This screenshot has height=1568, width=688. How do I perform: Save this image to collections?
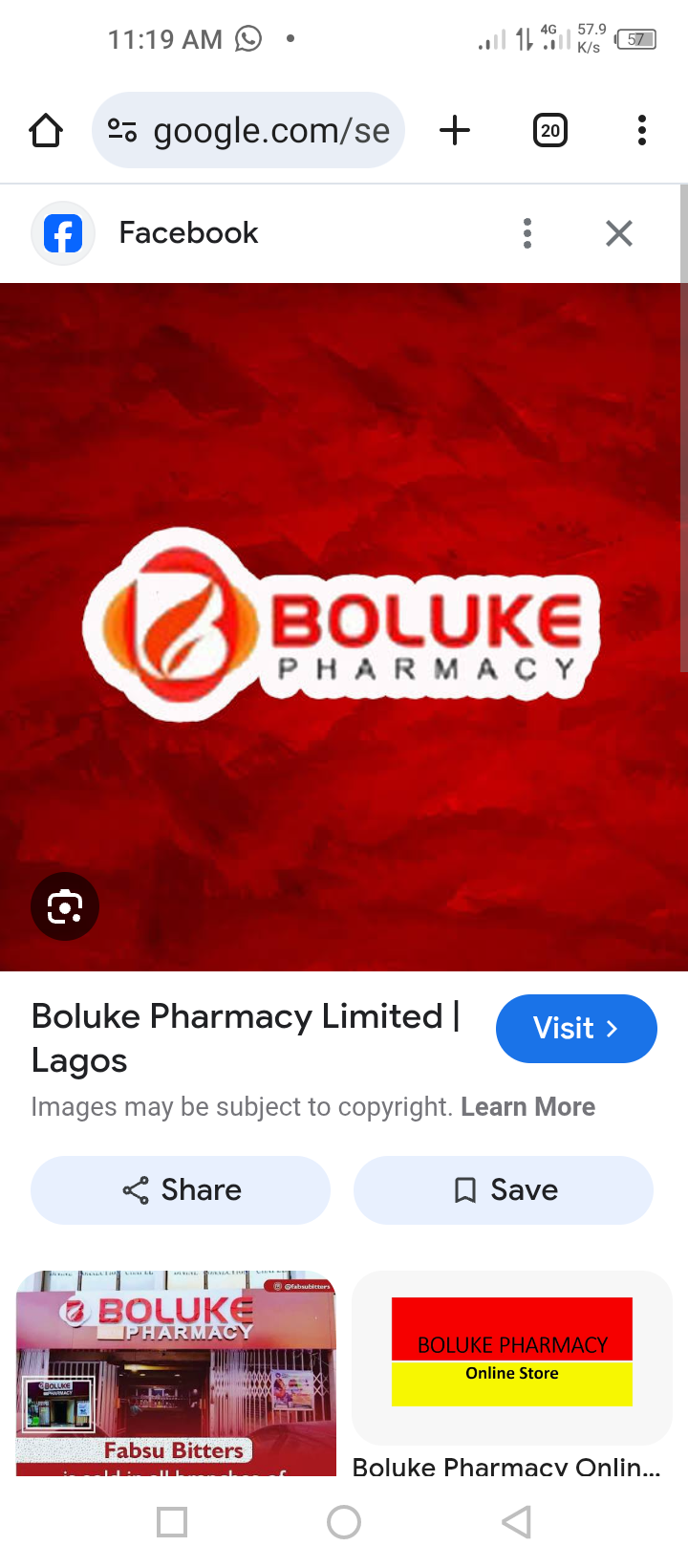tap(504, 1190)
